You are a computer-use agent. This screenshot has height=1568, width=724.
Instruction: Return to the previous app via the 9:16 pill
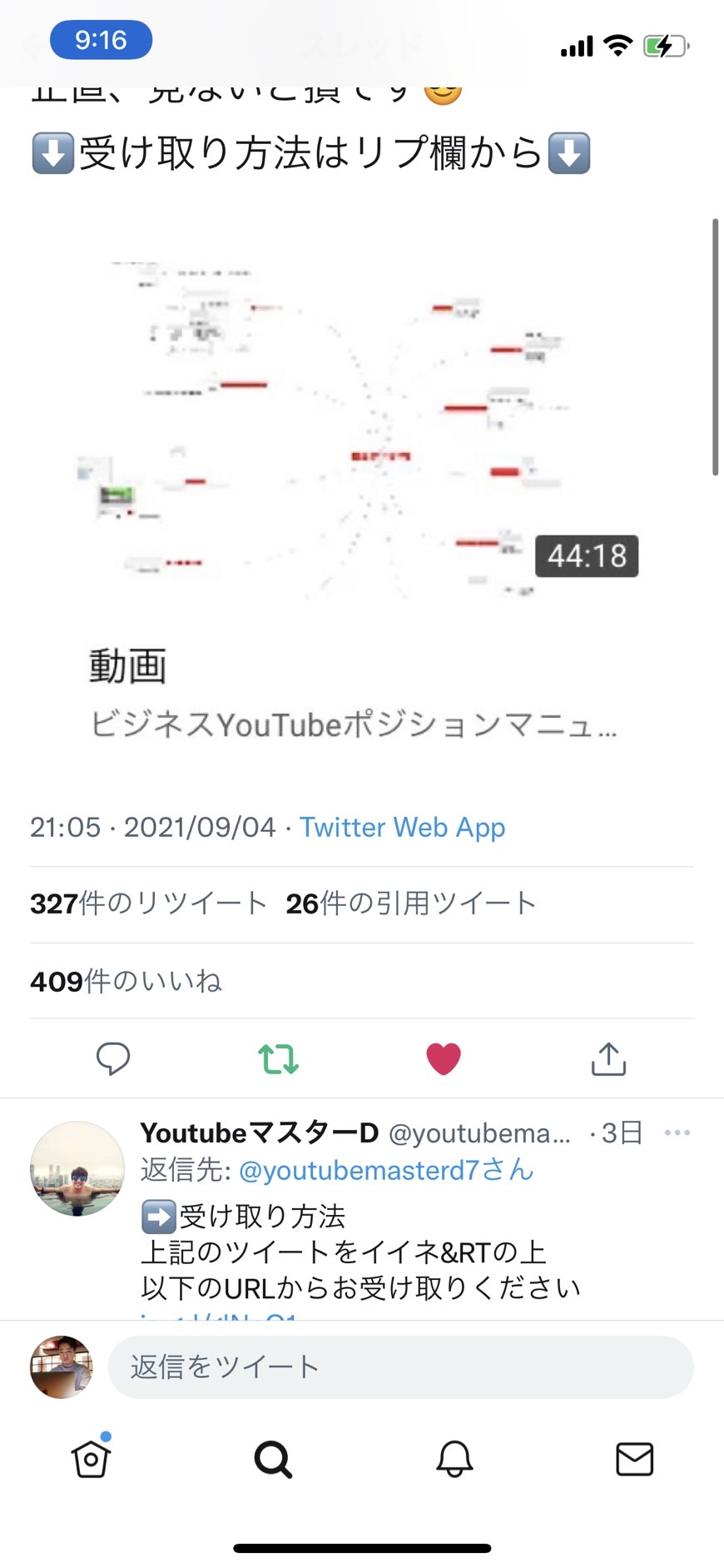click(x=101, y=40)
